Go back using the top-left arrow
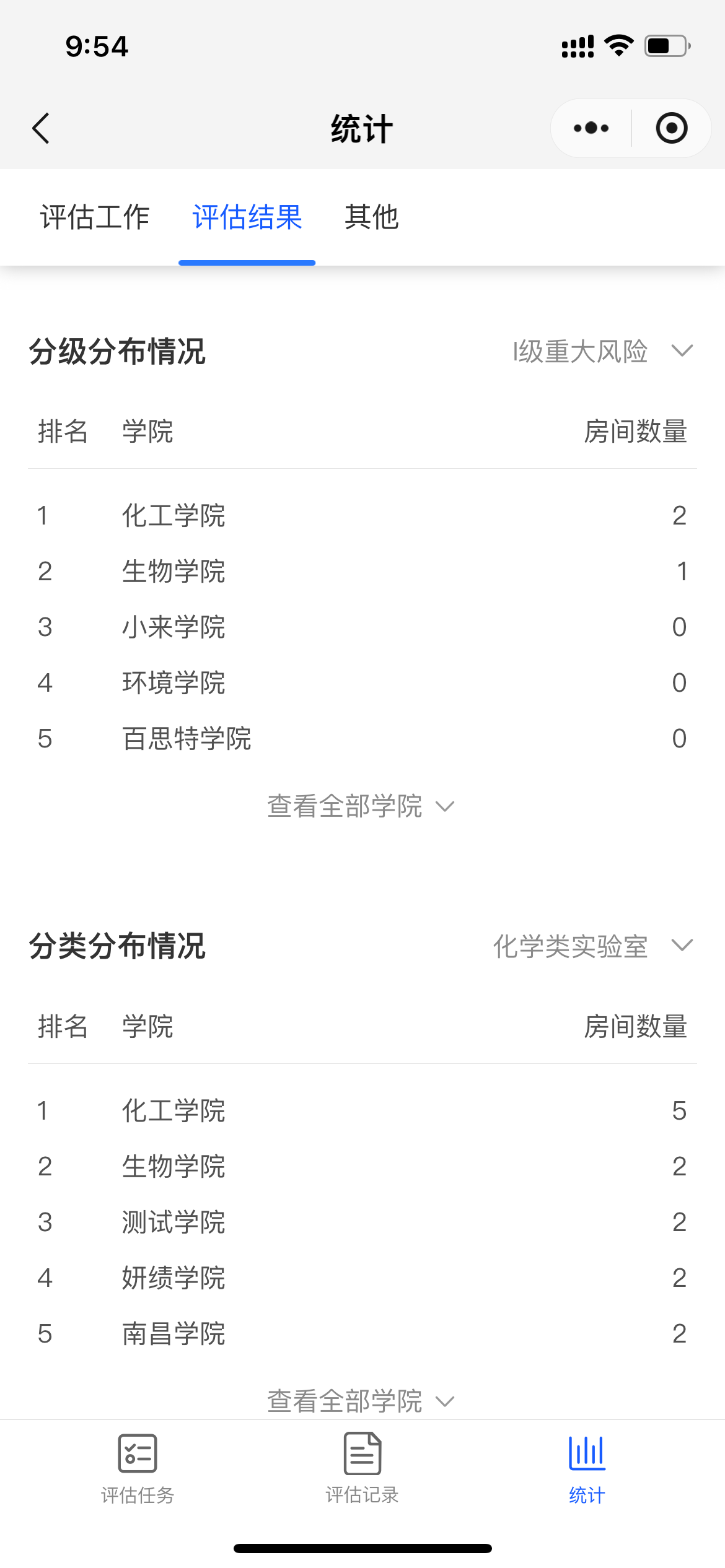Screen dimensions: 725x1568 click(41, 129)
